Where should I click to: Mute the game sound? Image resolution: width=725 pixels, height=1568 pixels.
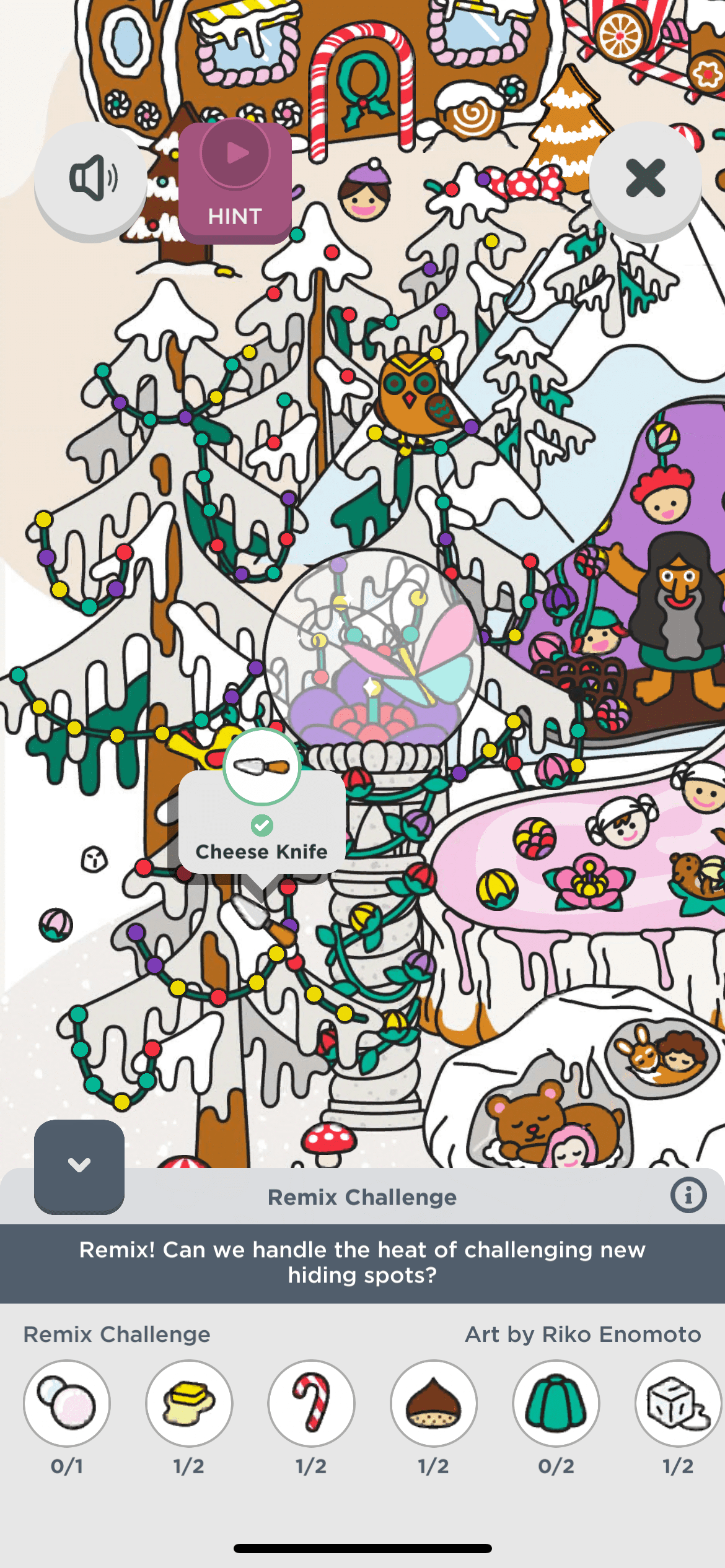coord(91,178)
